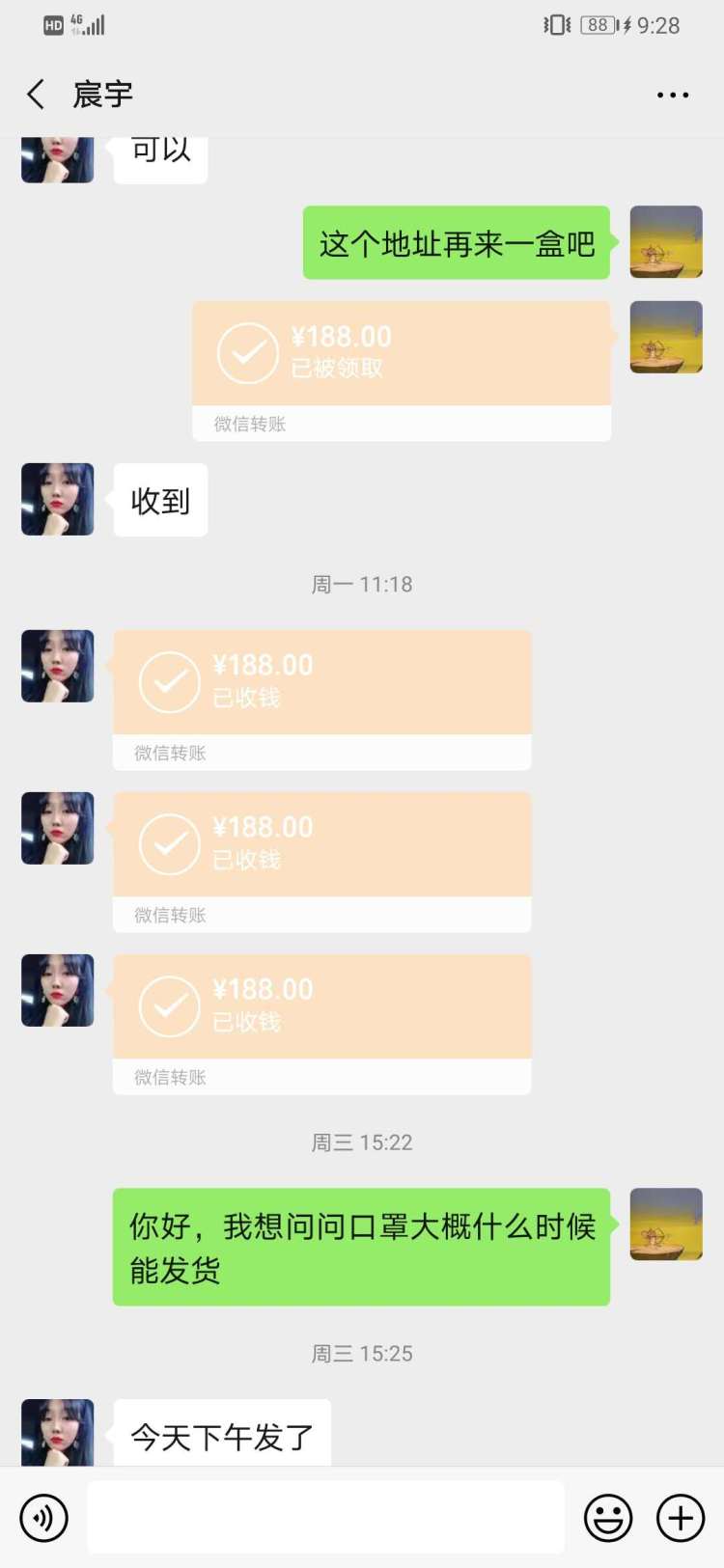Screen dimensions: 724x1568
Task: Open the emoji picker
Action: (x=606, y=1517)
